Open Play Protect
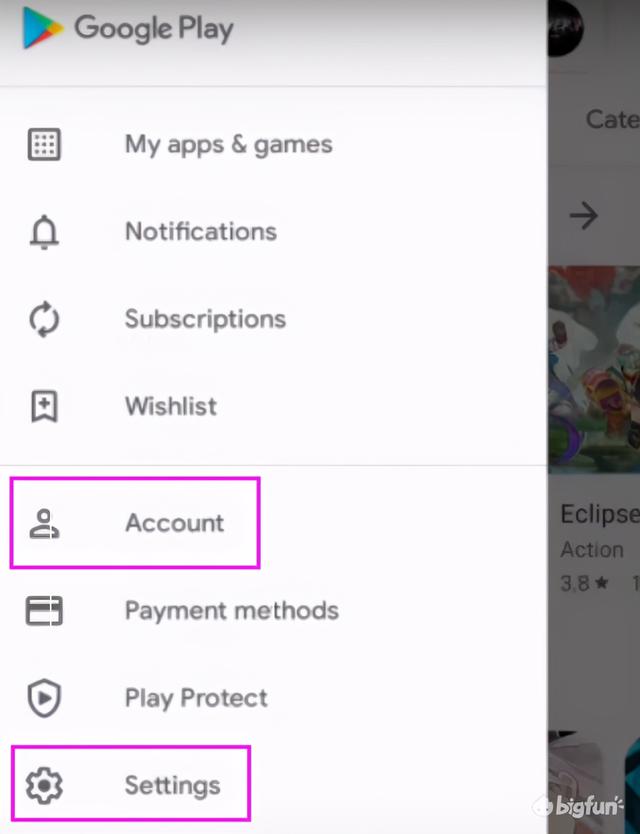Viewport: 640px width, 834px height. pyautogui.click(x=273, y=697)
